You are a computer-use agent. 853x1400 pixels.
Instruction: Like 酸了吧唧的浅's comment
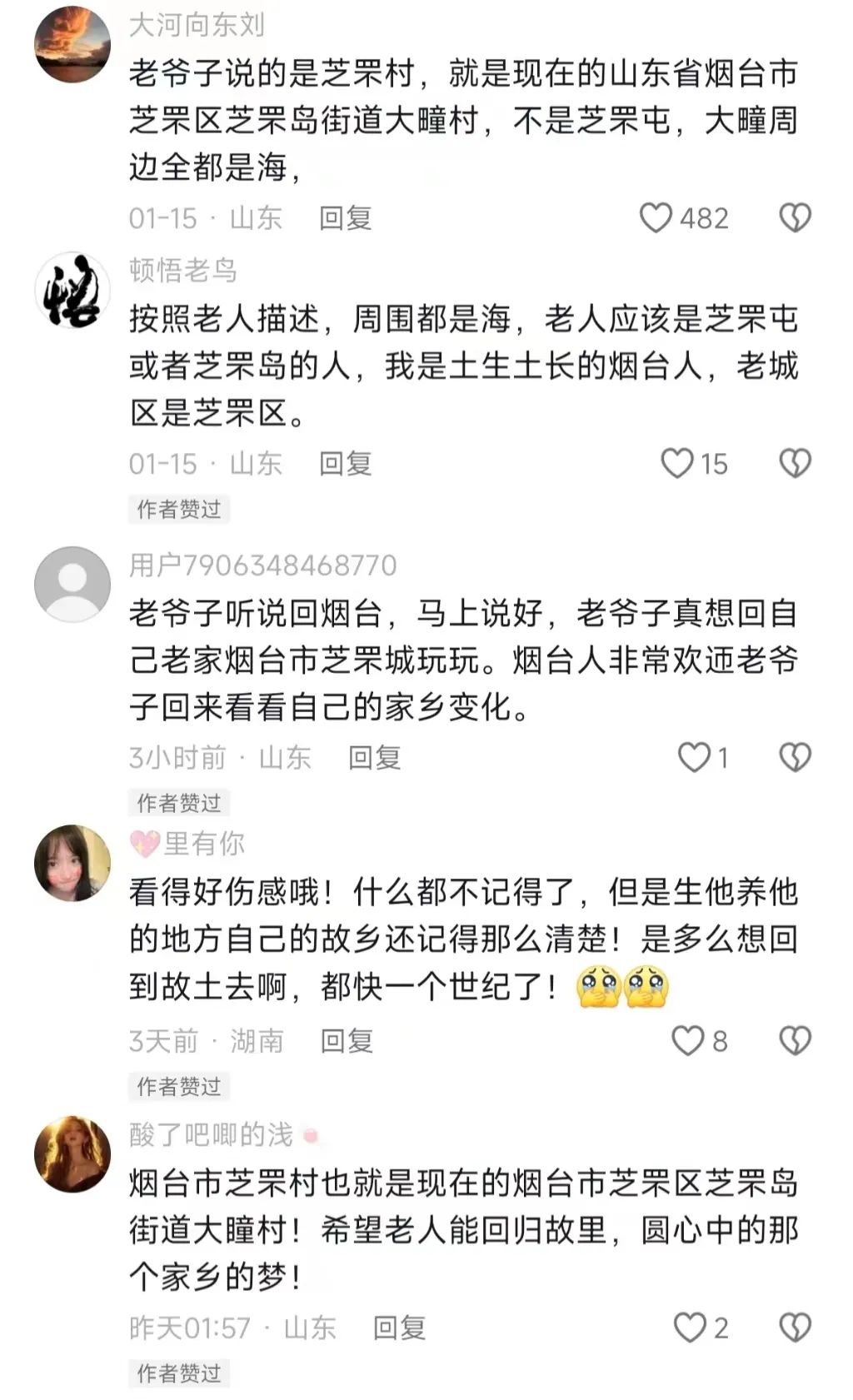[689, 1328]
